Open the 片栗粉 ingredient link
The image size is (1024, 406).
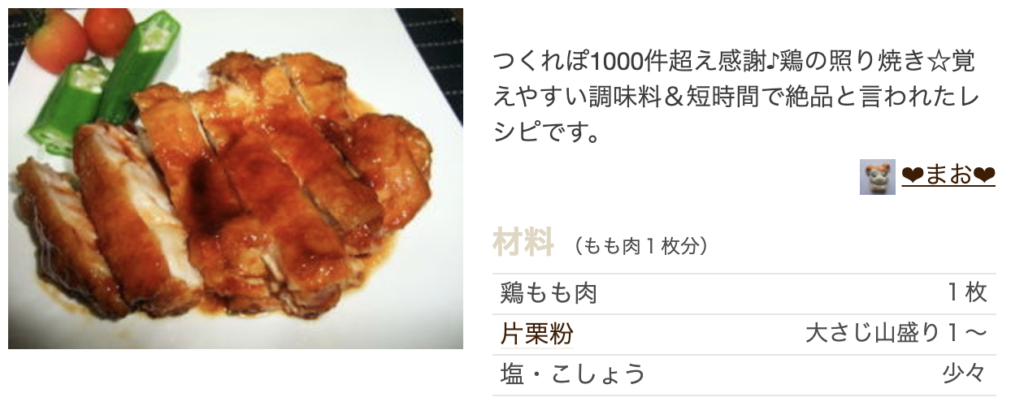[537, 334]
